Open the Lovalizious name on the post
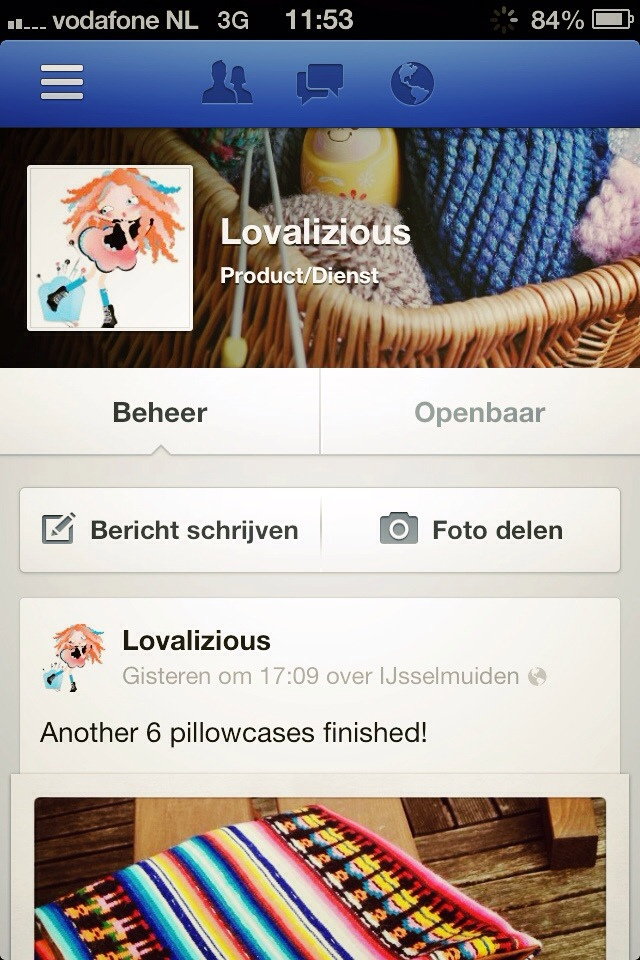This screenshot has width=640, height=960. click(196, 640)
